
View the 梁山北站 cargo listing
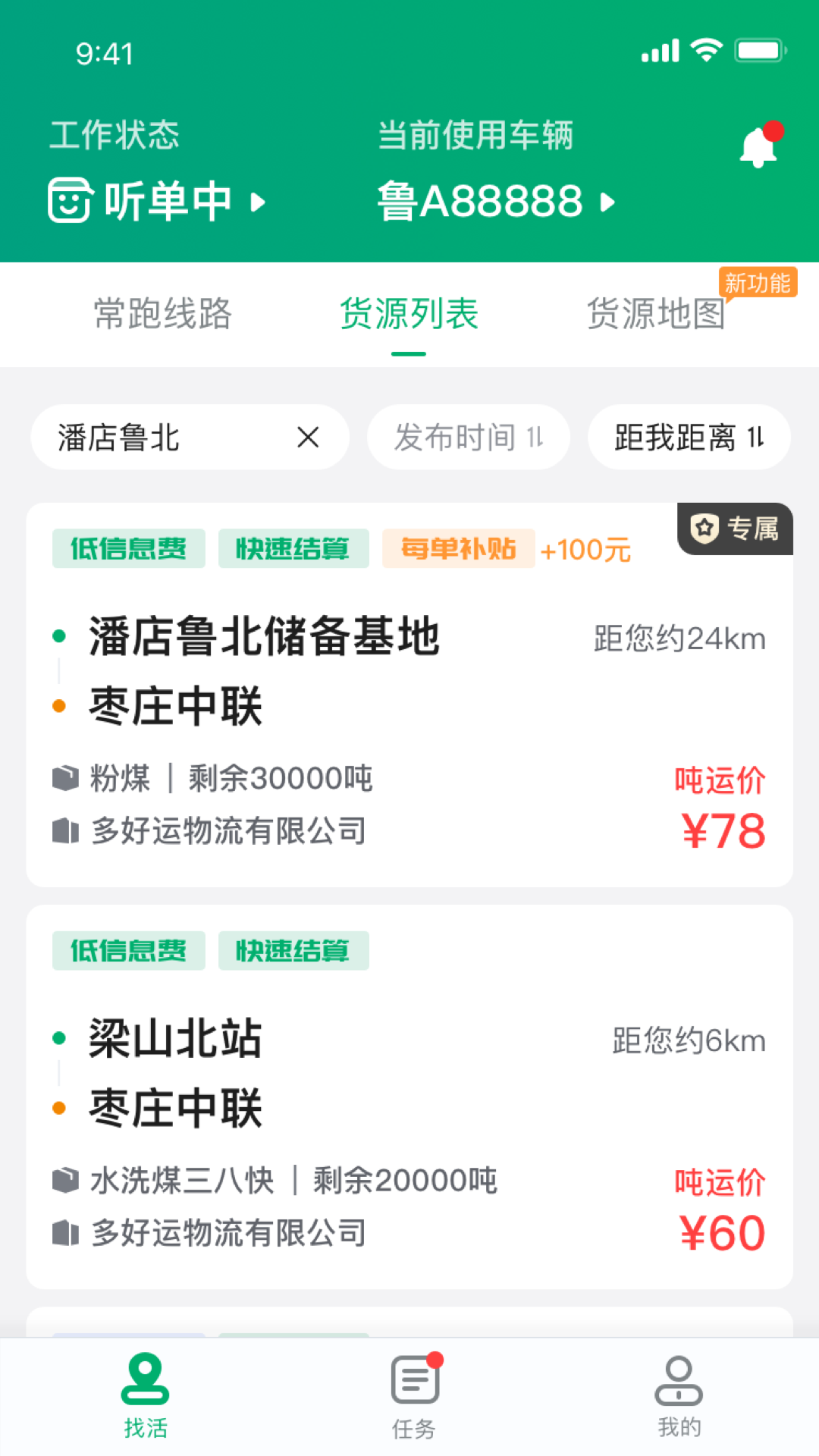pyautogui.click(x=409, y=1096)
